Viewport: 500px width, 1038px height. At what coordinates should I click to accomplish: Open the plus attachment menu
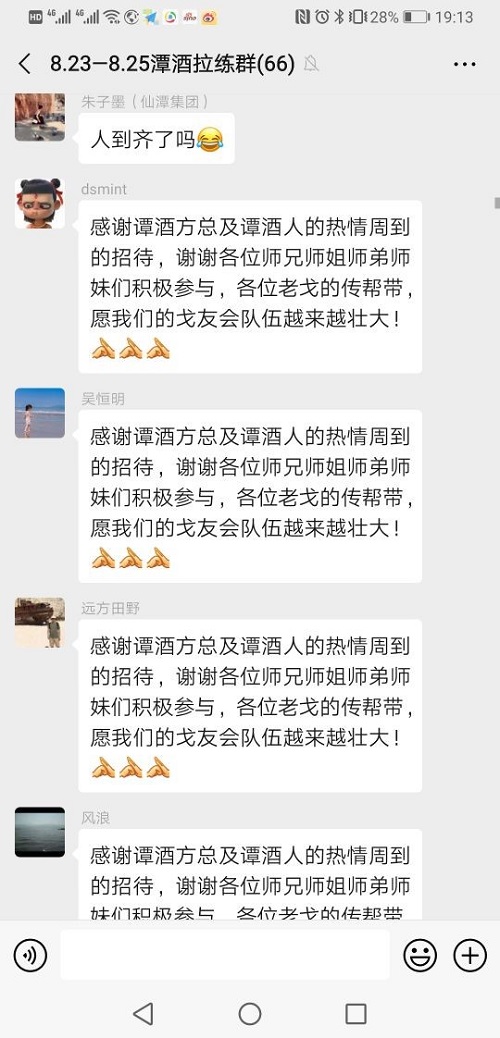(x=470, y=956)
